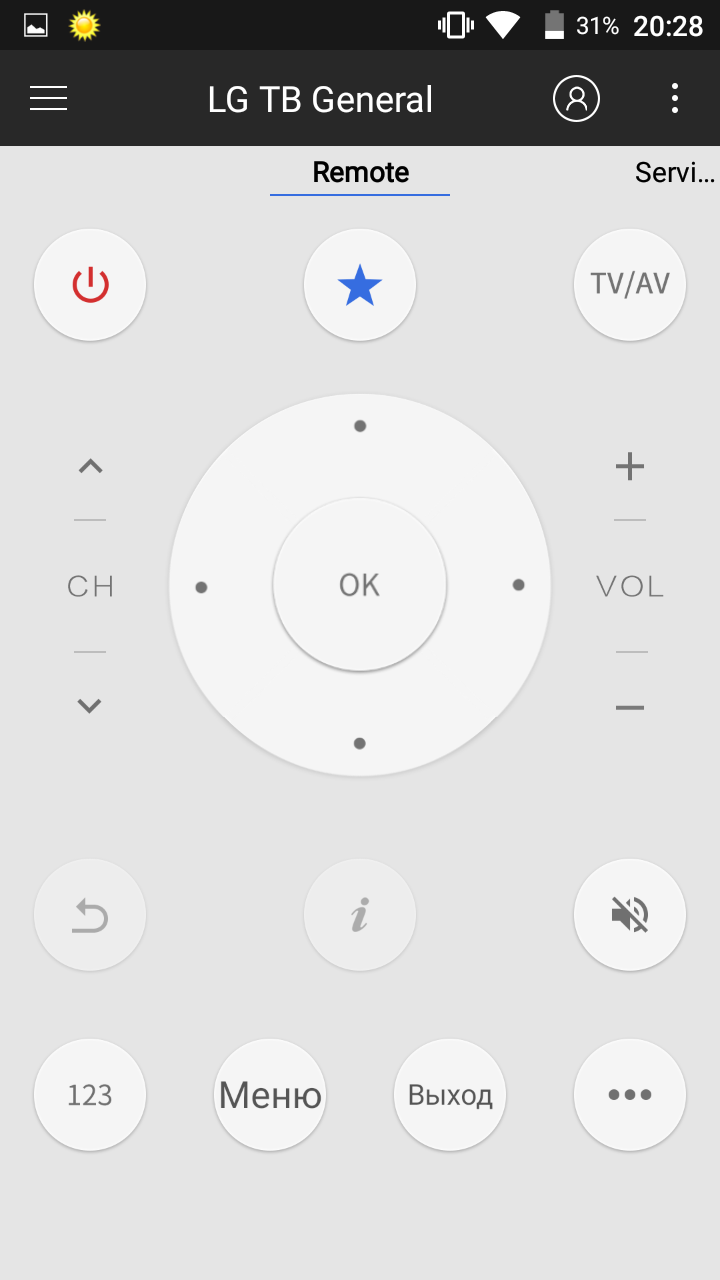
Task: Open the overflow menu
Action: 675,98
